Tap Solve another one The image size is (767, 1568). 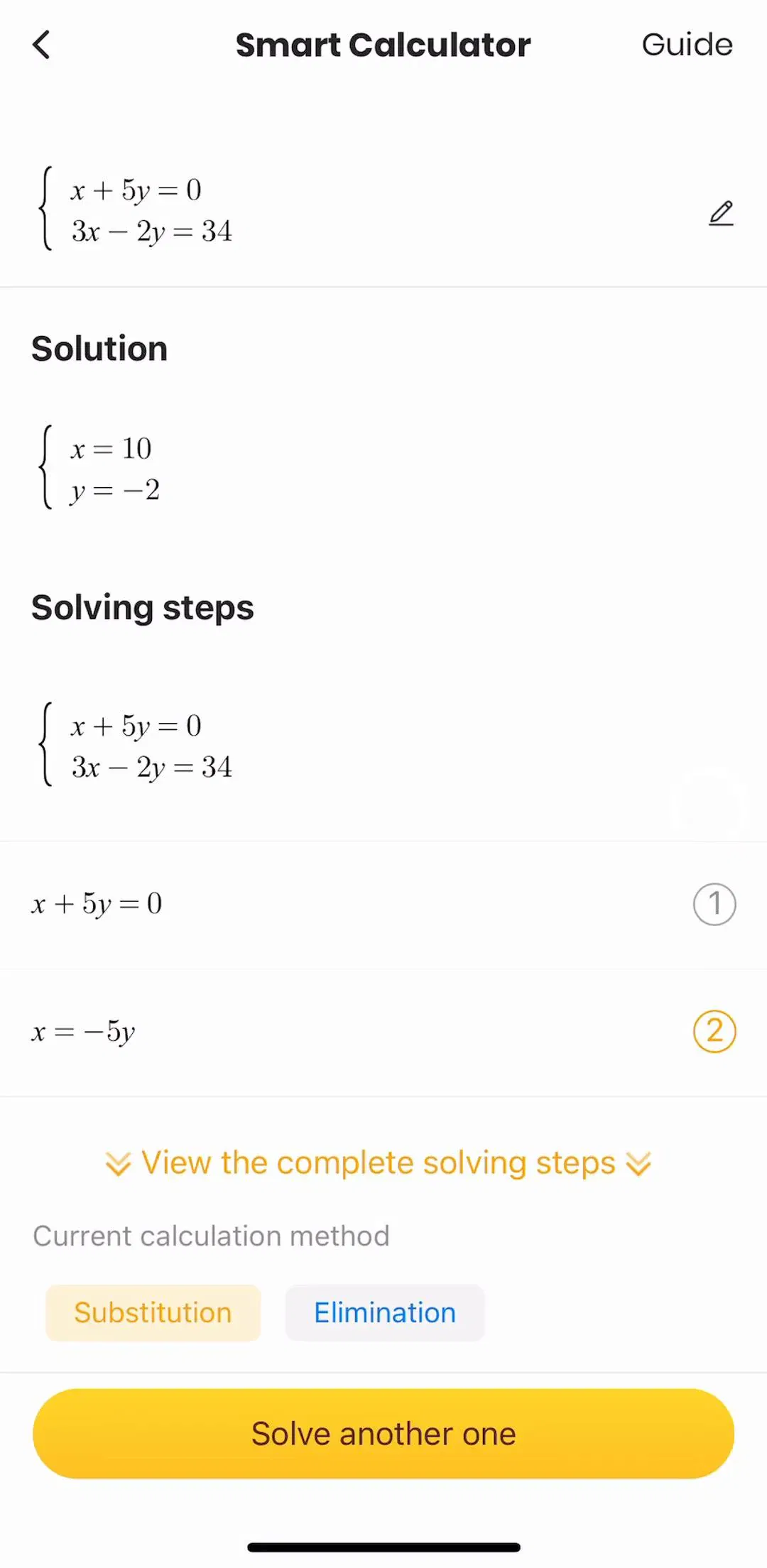tap(383, 1433)
